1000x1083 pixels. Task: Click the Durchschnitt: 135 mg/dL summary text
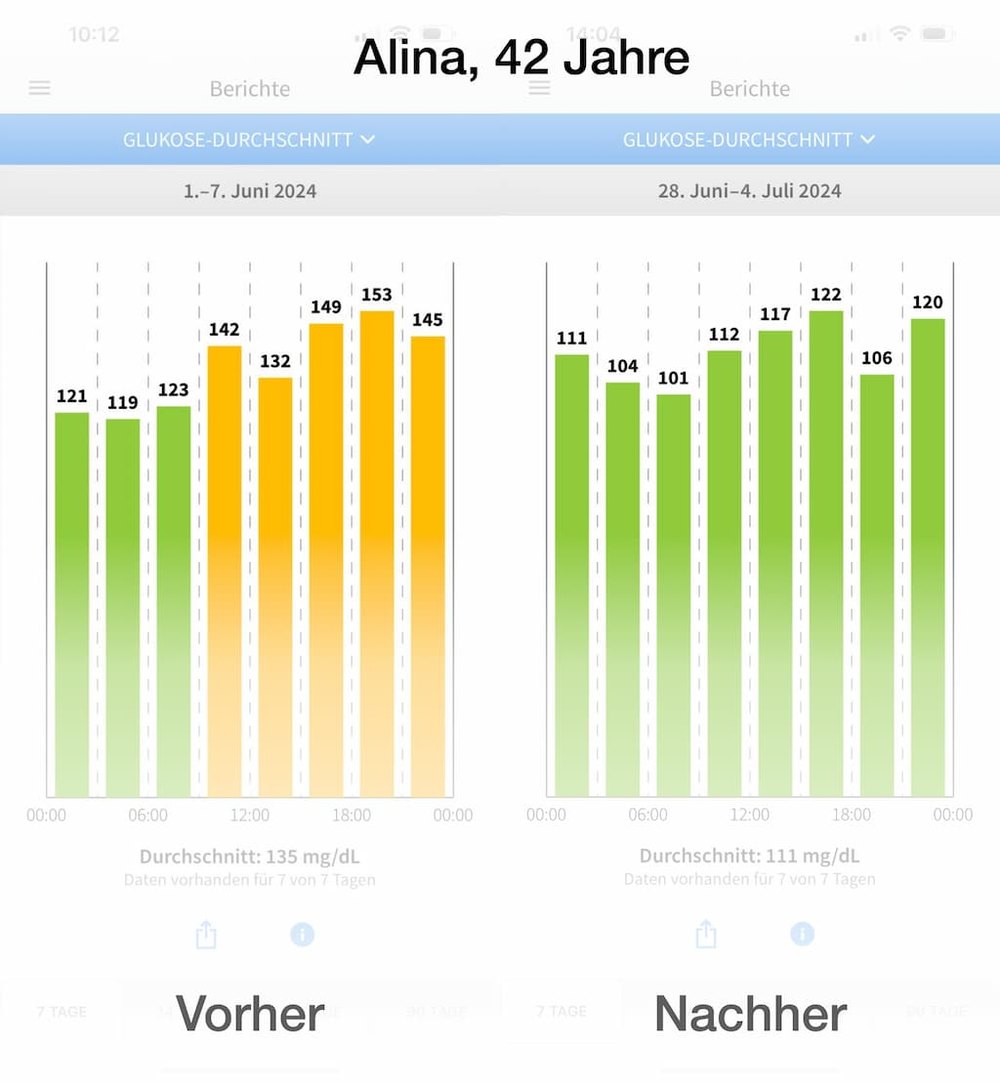pos(250,856)
